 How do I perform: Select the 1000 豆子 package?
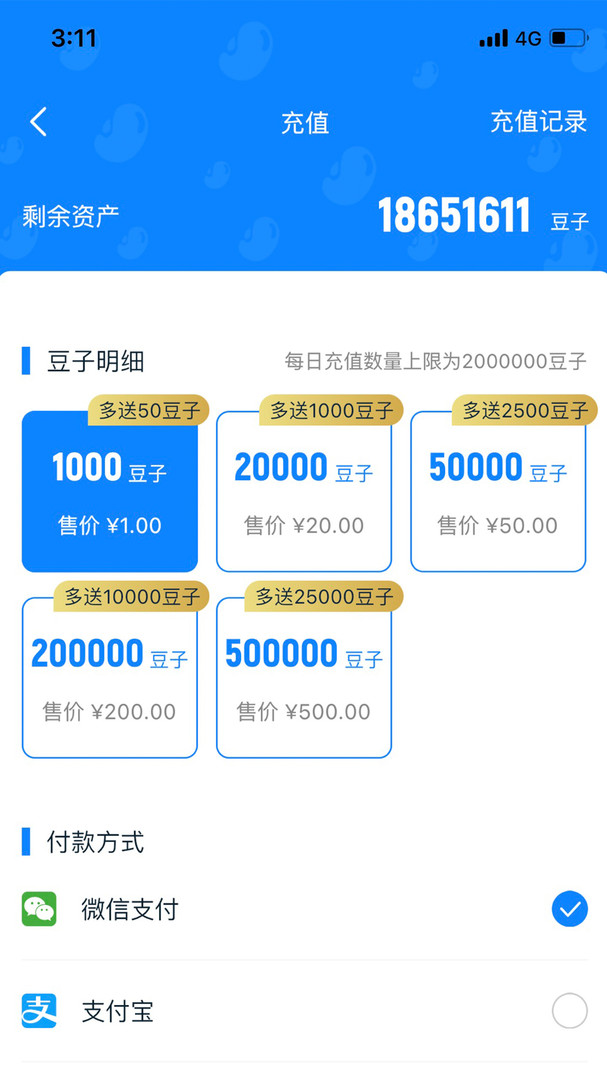pyautogui.click(x=110, y=491)
